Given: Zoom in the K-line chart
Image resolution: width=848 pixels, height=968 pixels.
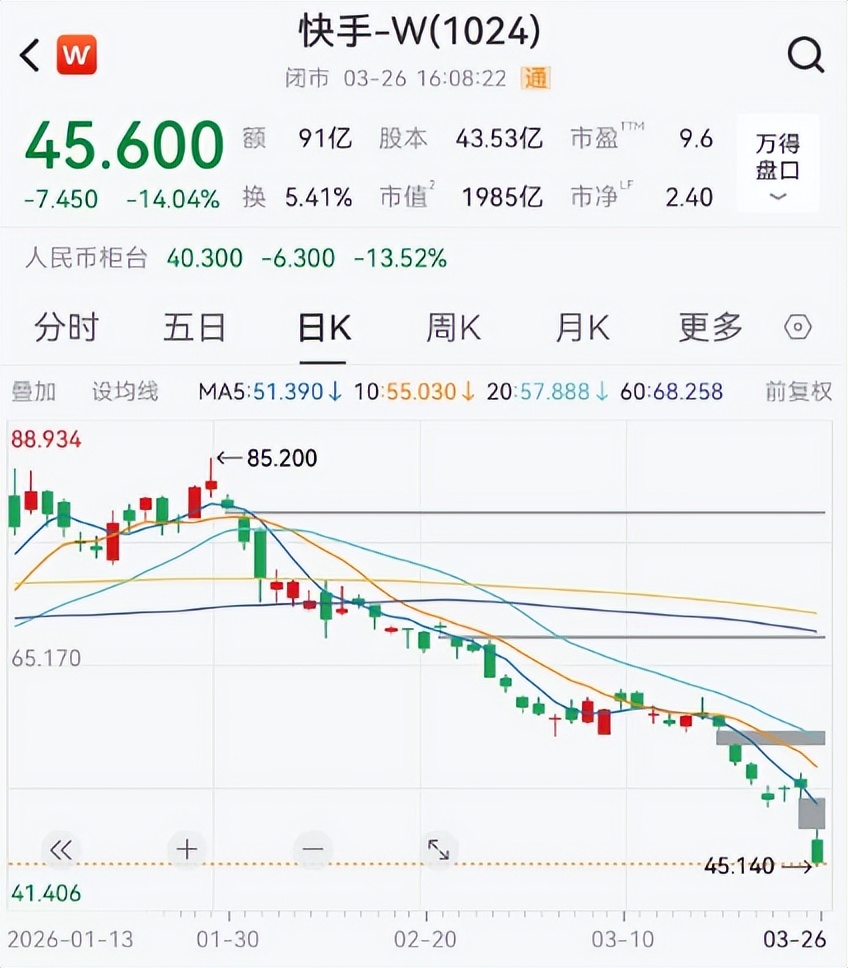Looking at the screenshot, I should (187, 850).
